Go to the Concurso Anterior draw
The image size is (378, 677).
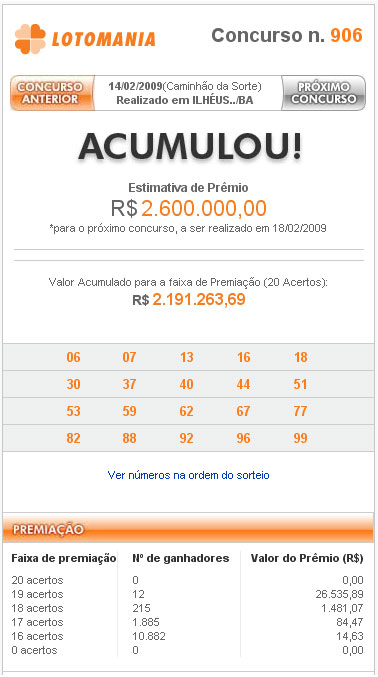click(52, 93)
